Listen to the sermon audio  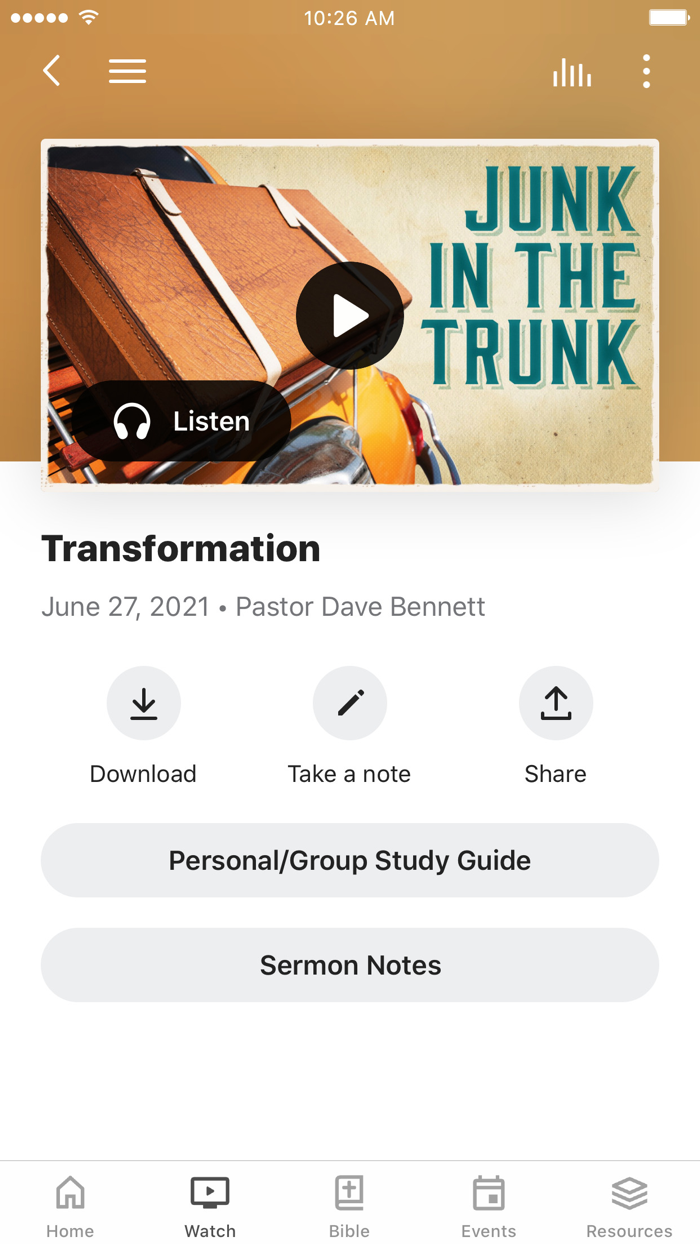182,421
